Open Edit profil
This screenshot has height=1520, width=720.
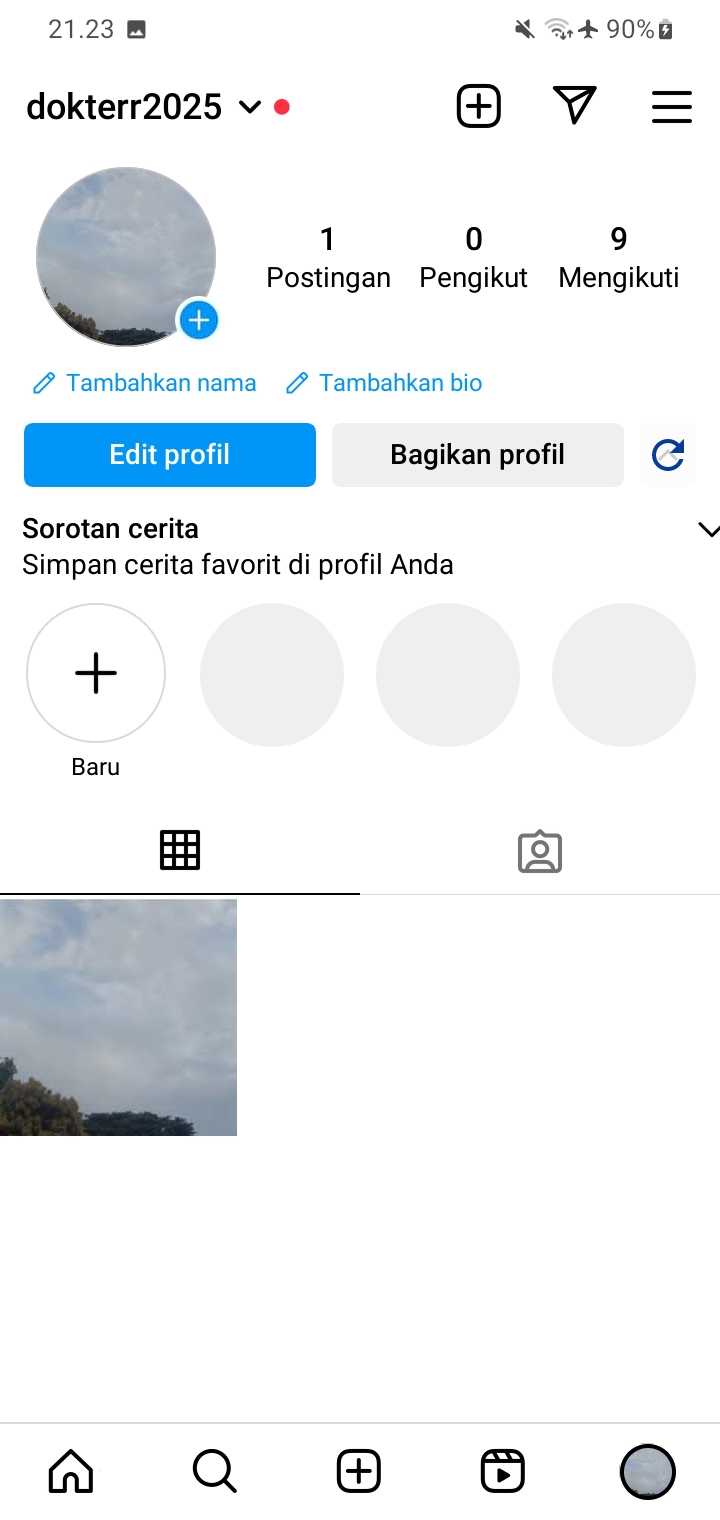pos(170,455)
